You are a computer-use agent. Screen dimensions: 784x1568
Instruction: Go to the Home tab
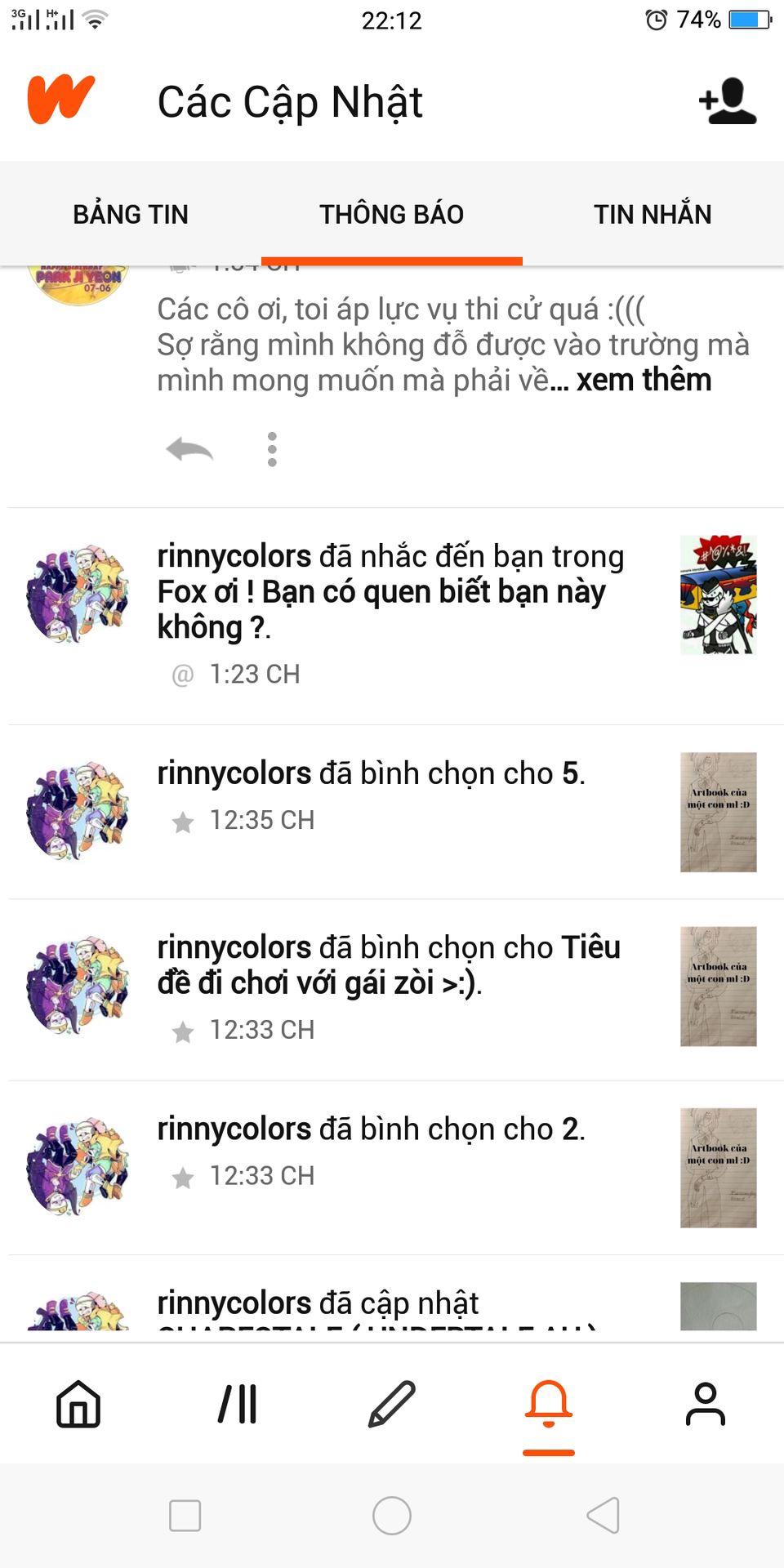point(78,1404)
